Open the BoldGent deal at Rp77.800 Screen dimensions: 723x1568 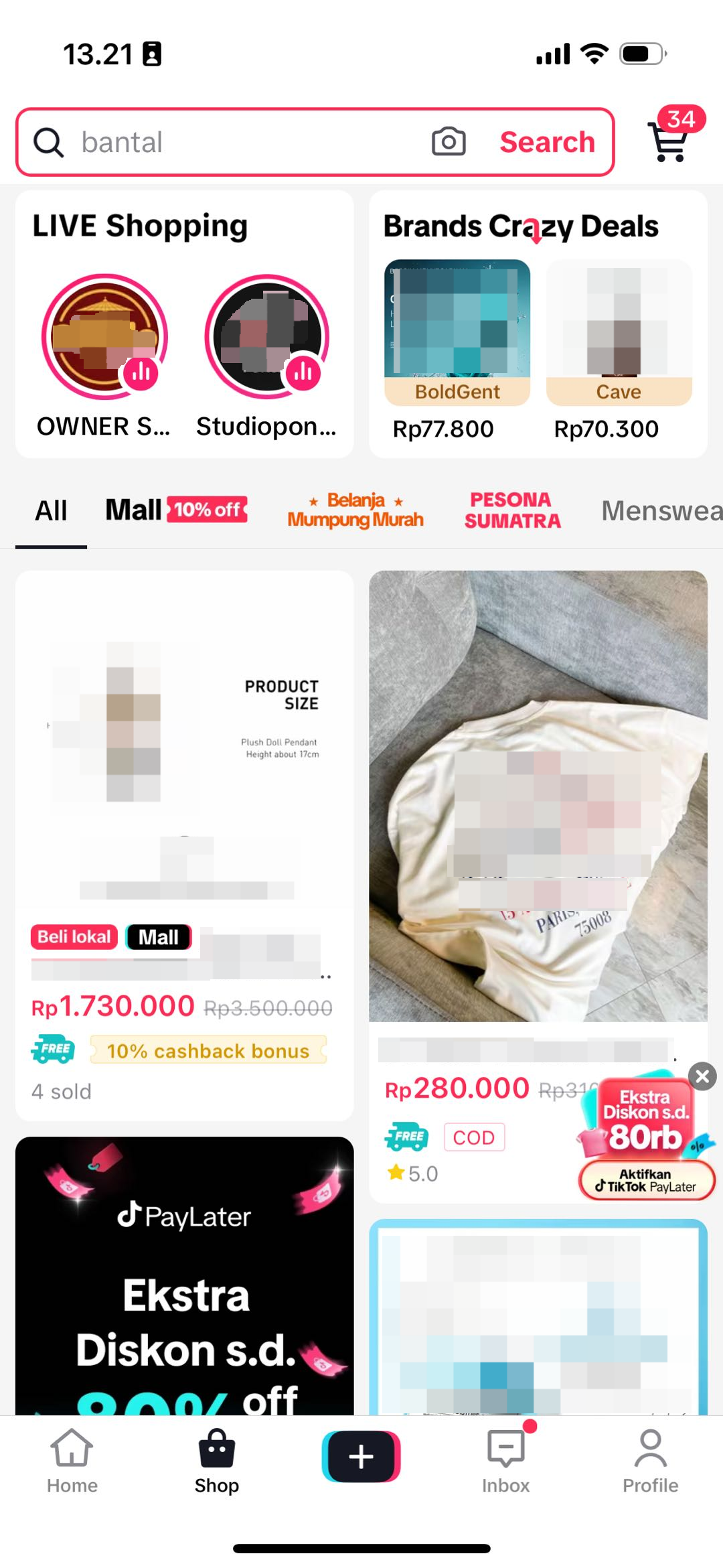tap(457, 333)
